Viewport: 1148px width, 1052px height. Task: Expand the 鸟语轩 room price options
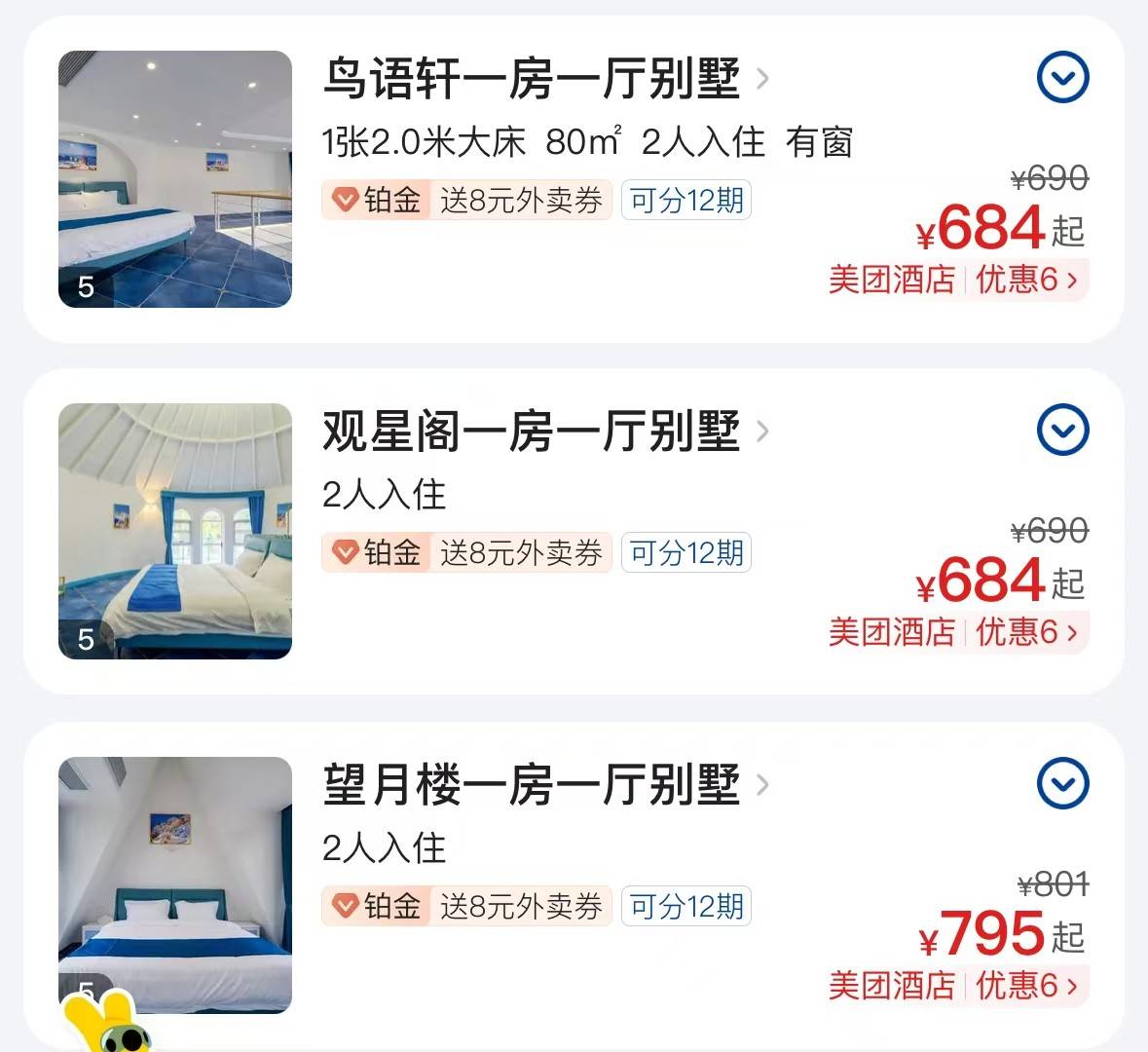pos(1062,78)
